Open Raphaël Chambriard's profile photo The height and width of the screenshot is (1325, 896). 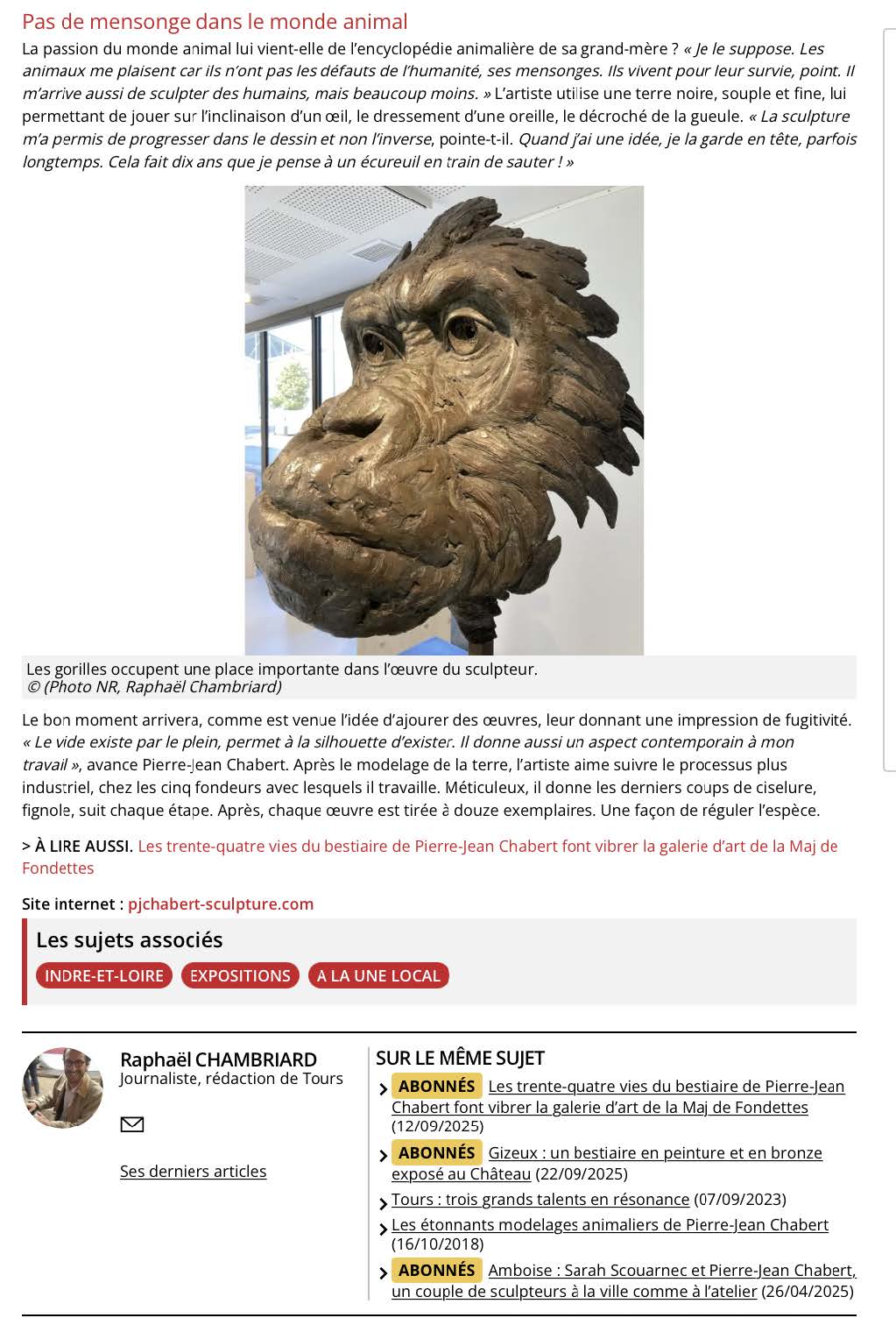coord(63,1088)
